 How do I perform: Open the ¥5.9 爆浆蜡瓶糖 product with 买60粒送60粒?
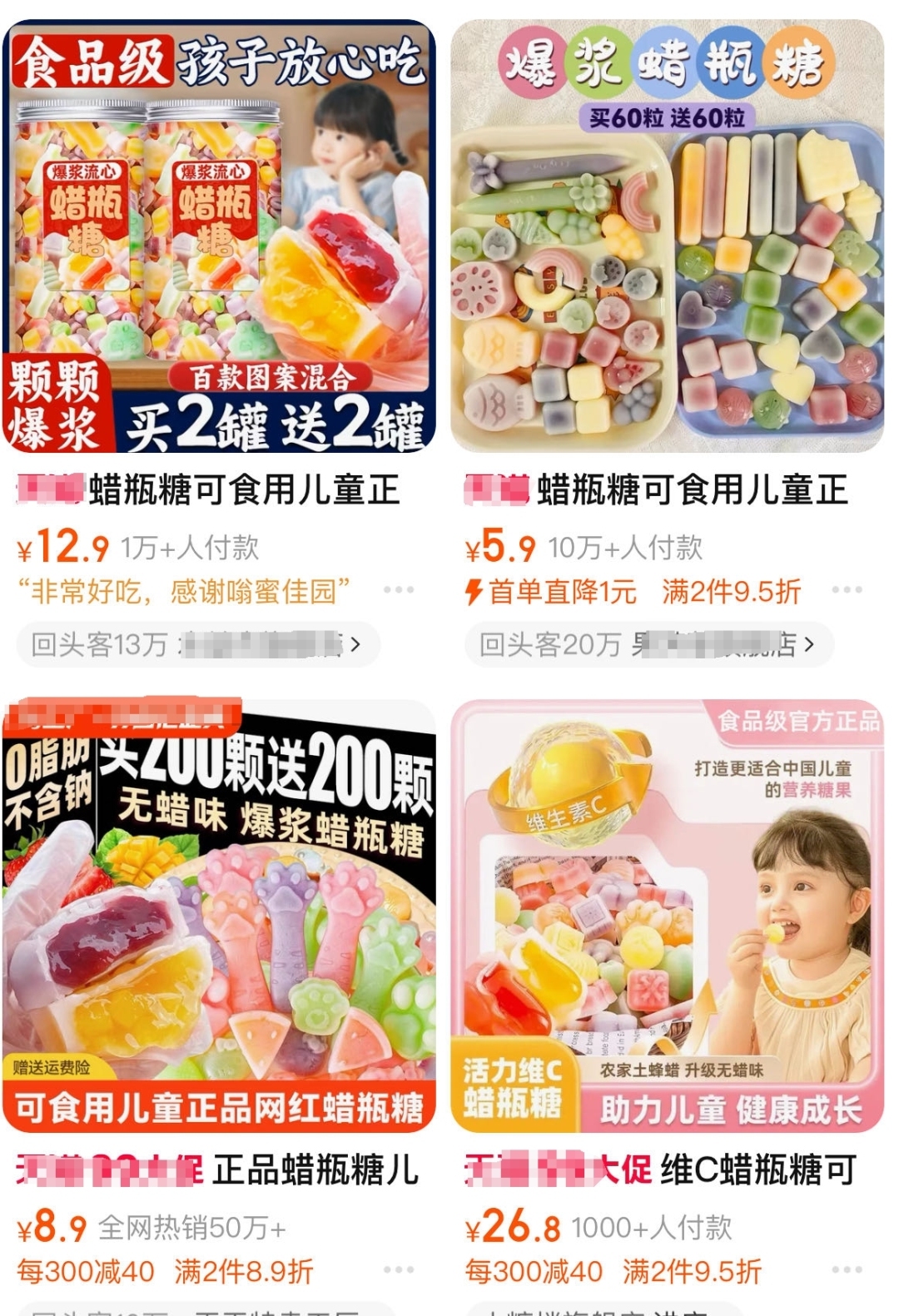[x=667, y=237]
